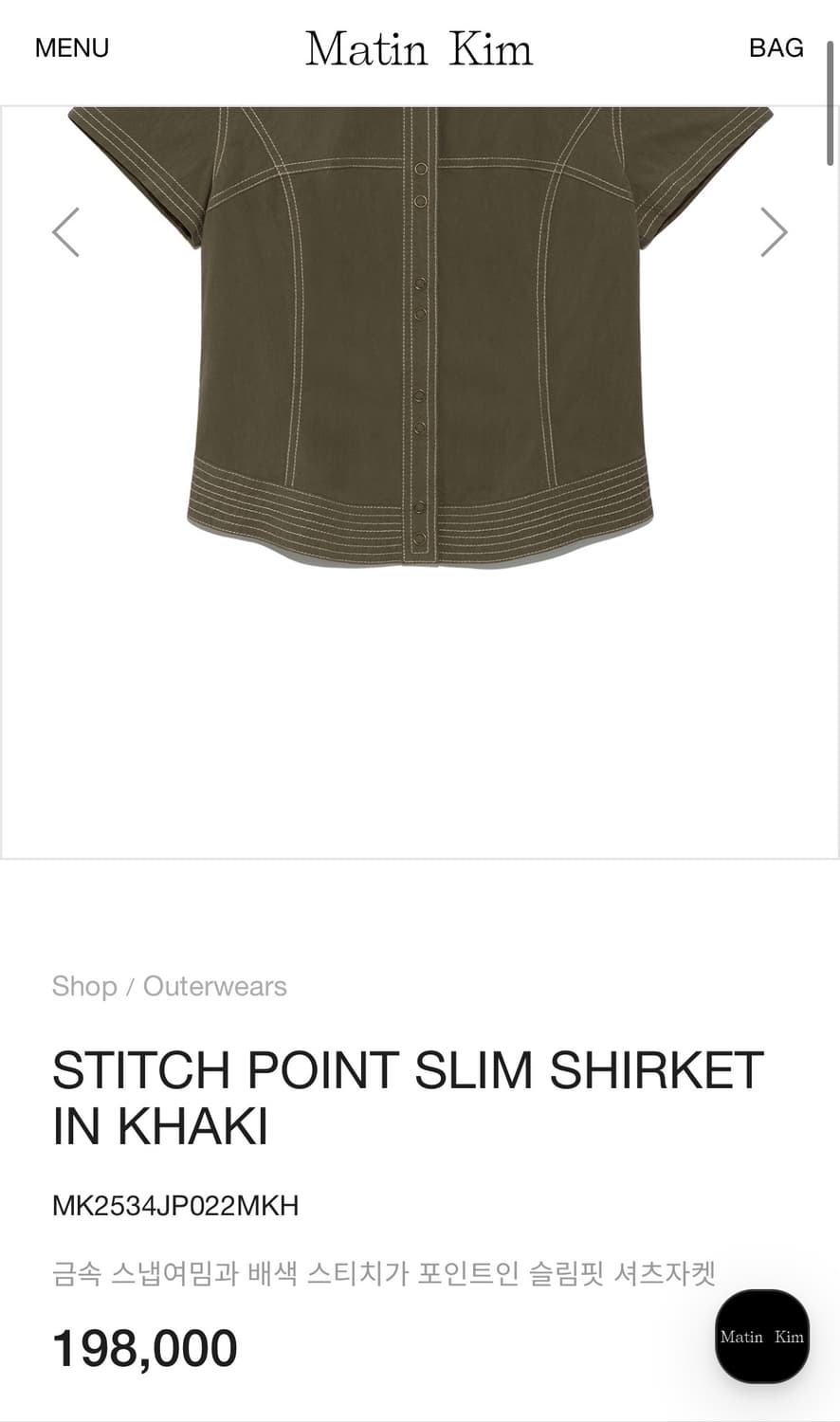The width and height of the screenshot is (840, 1422).
Task: Click the right carousel chevron arrow
Action: (x=773, y=230)
